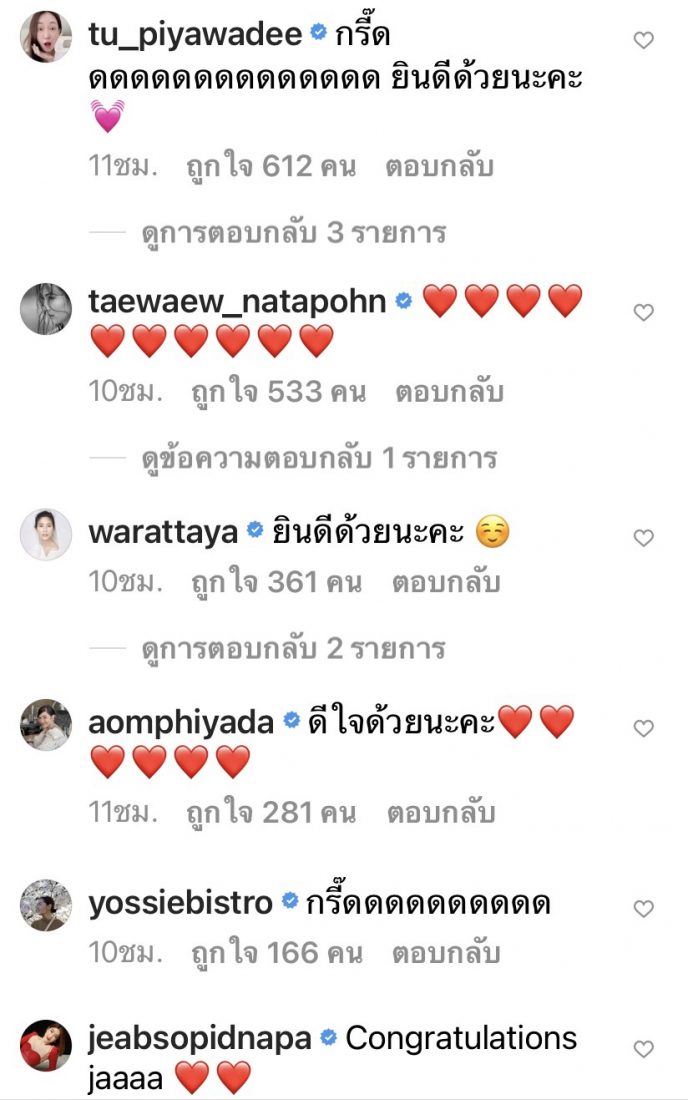The width and height of the screenshot is (688, 1100).
Task: Reply to aomphiyada's comment
Action: coord(441,814)
